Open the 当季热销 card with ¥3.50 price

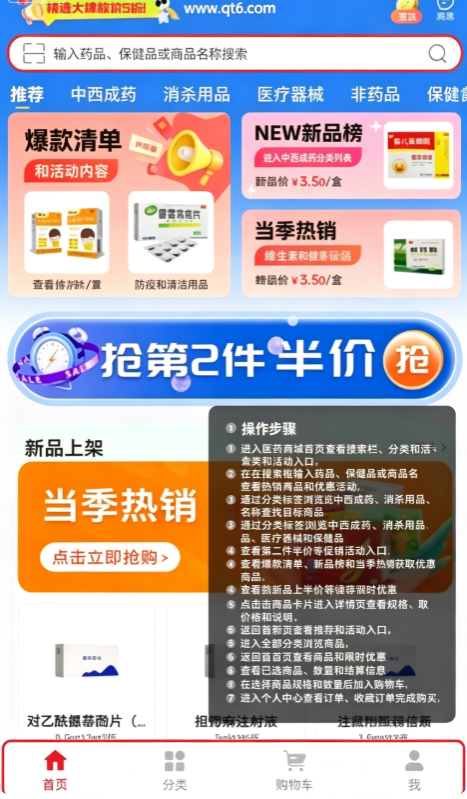[351, 253]
